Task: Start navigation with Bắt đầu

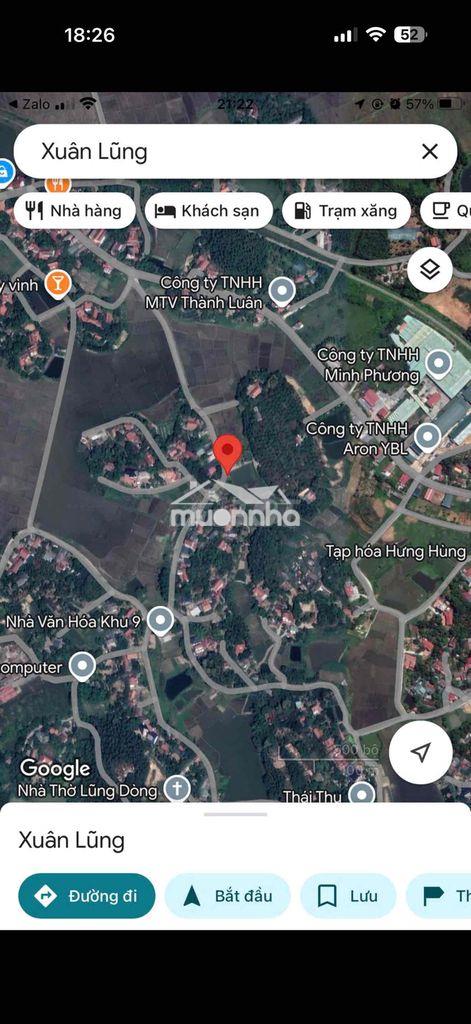Action: 227,896
